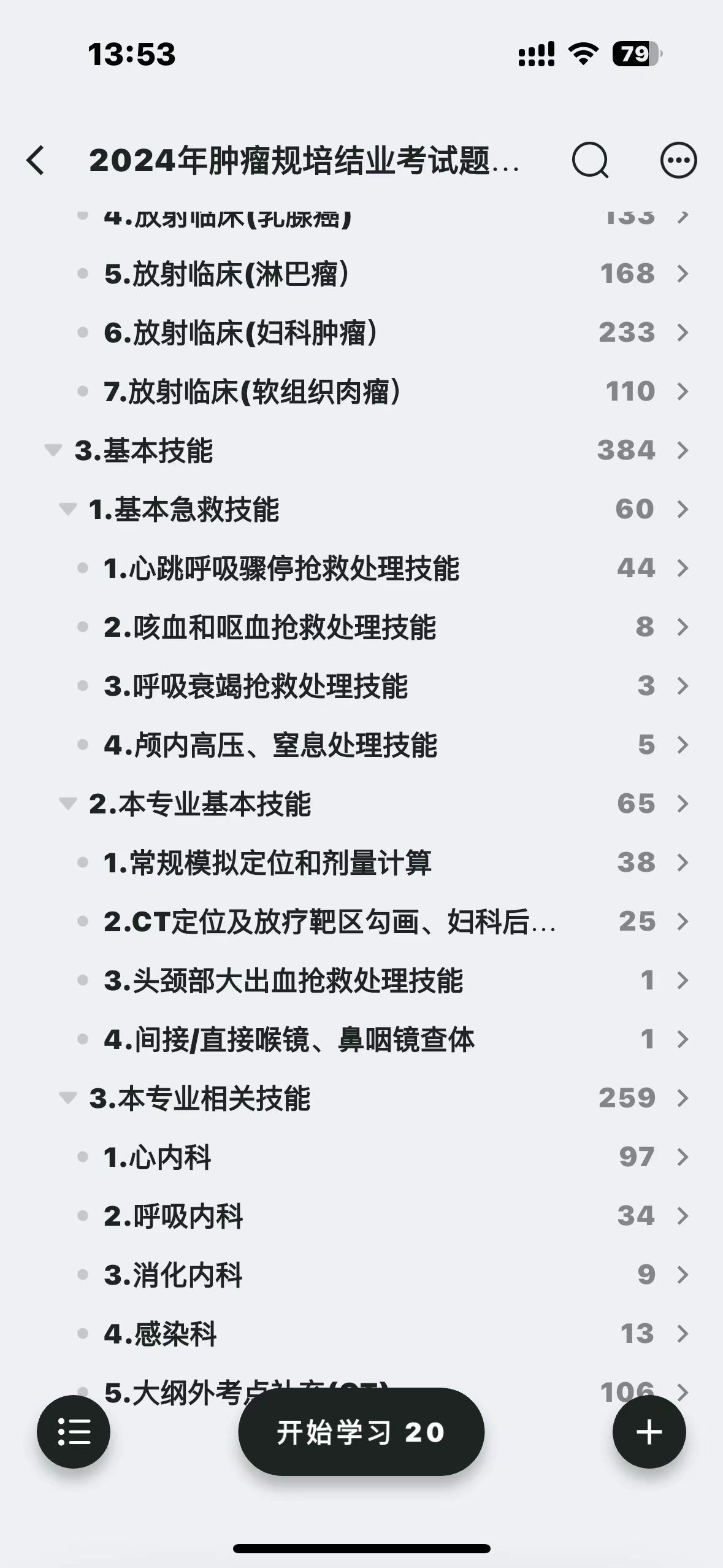The width and height of the screenshot is (723, 1568).
Task: Collapse the 3.基本技能 section
Action: [x=53, y=450]
